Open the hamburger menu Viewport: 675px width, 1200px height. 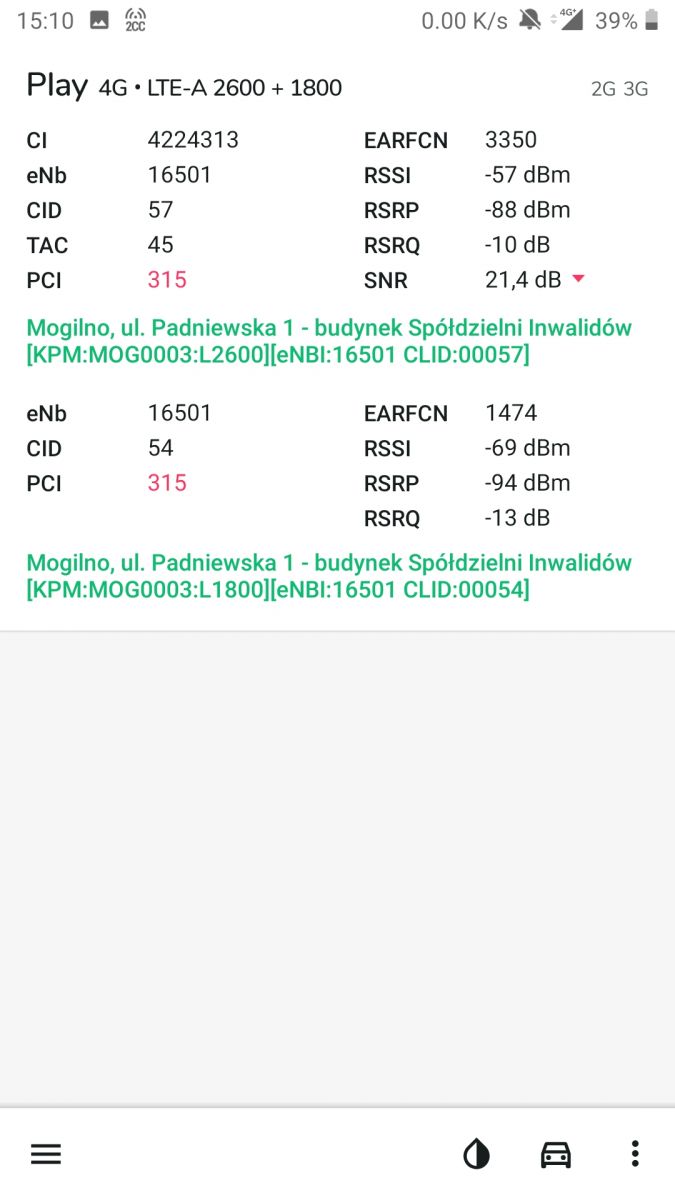(46, 1154)
